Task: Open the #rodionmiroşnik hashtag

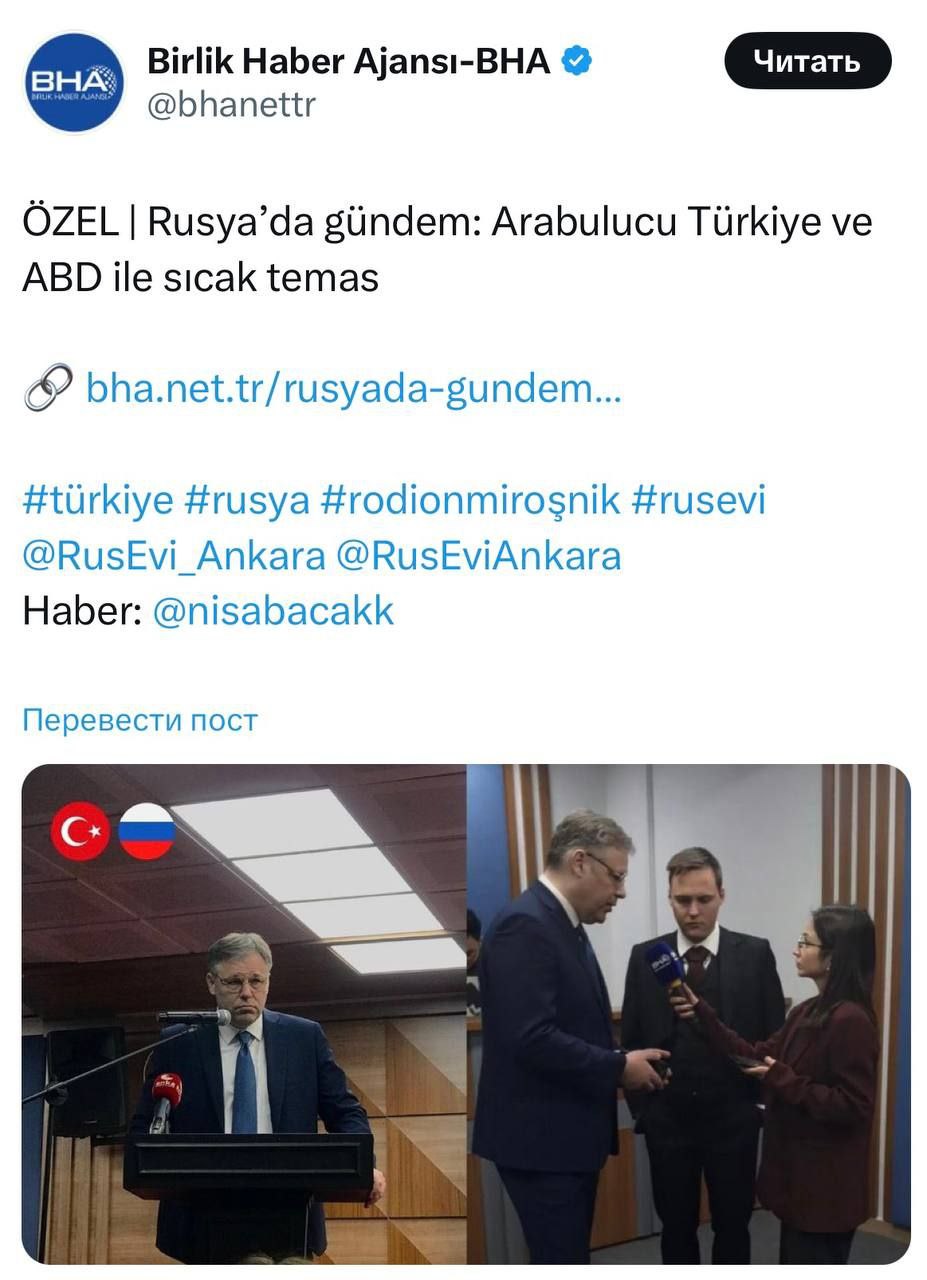Action: (x=470, y=500)
